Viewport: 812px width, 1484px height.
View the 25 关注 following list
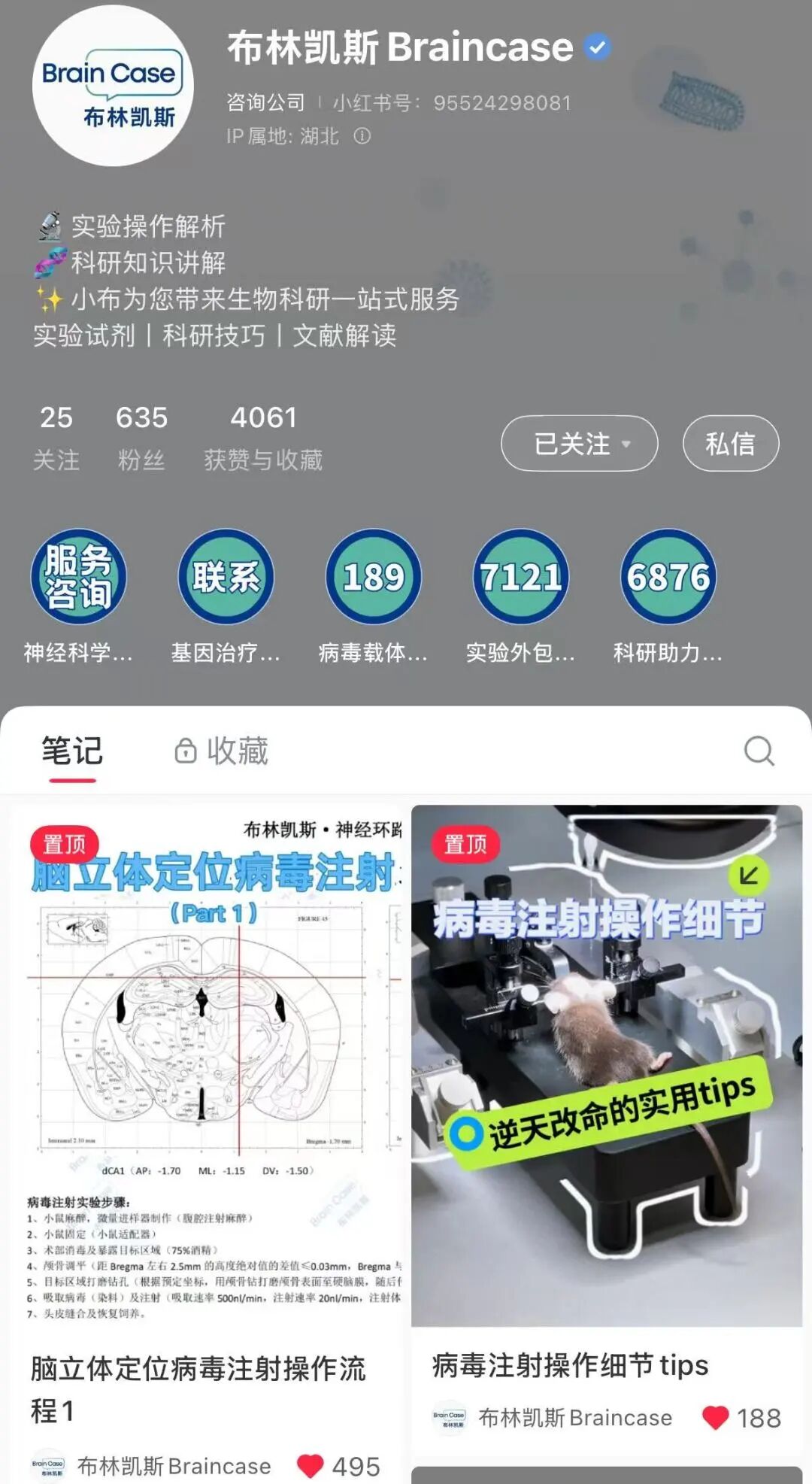[56, 436]
